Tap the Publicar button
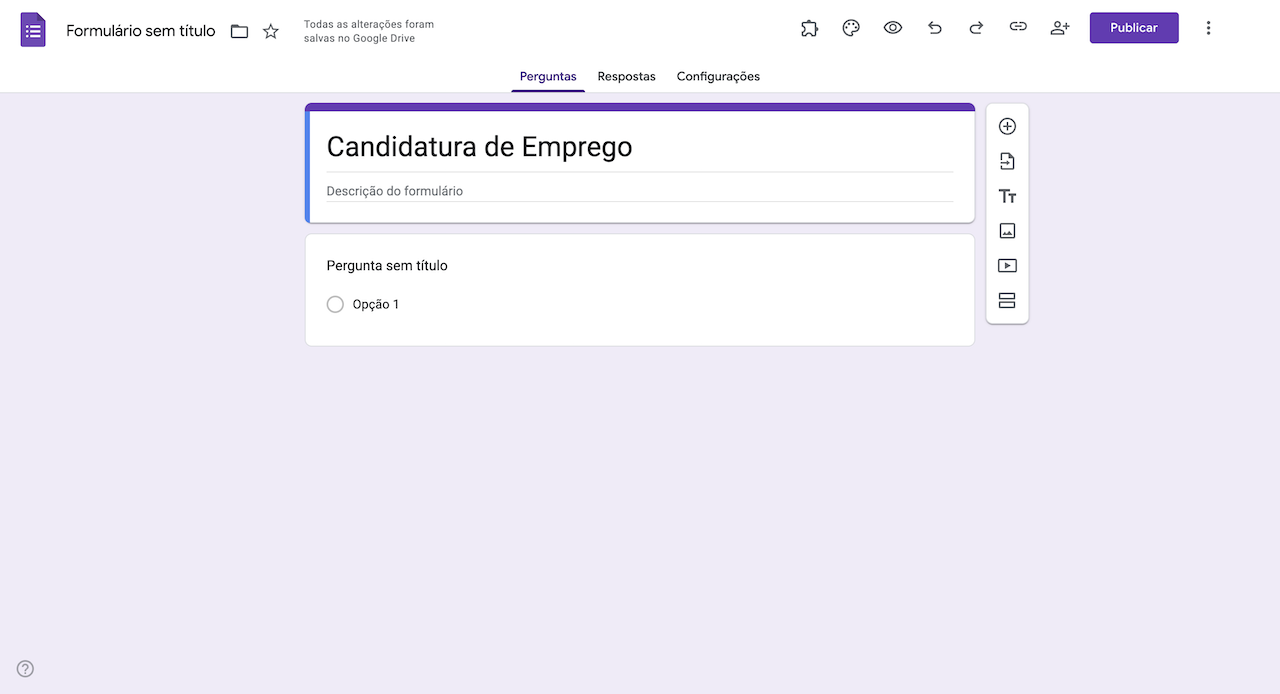 pyautogui.click(x=1134, y=28)
